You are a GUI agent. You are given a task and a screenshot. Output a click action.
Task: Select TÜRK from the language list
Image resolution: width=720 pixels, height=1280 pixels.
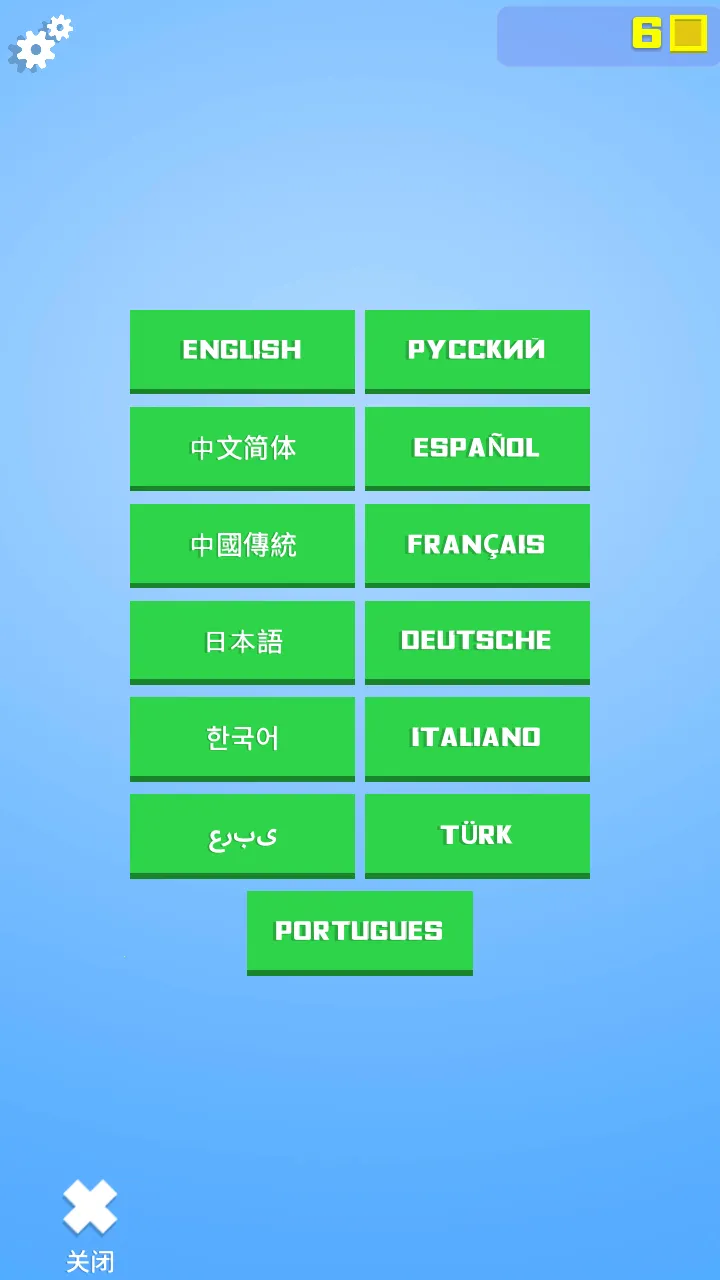tap(478, 834)
